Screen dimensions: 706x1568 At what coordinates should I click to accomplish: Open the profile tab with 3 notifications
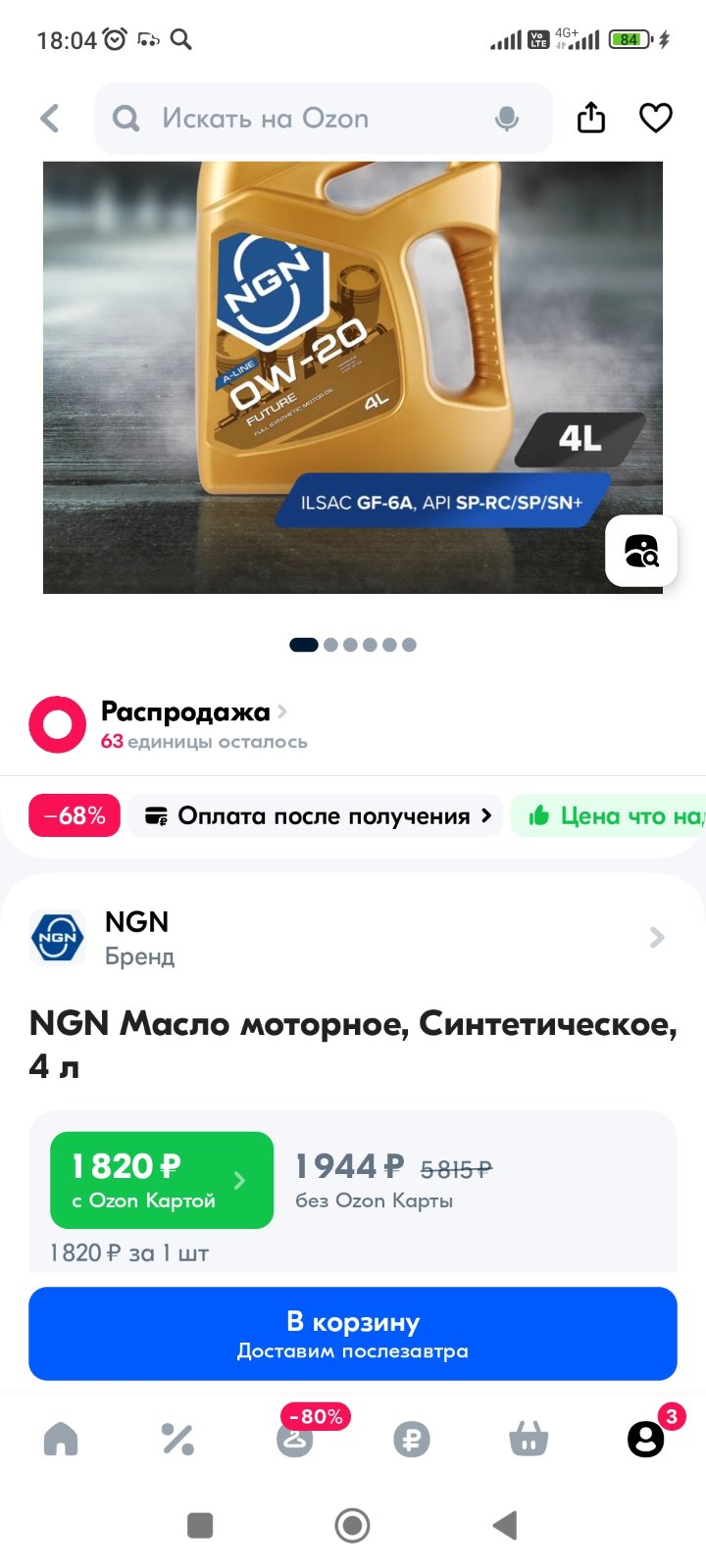[x=646, y=1437]
